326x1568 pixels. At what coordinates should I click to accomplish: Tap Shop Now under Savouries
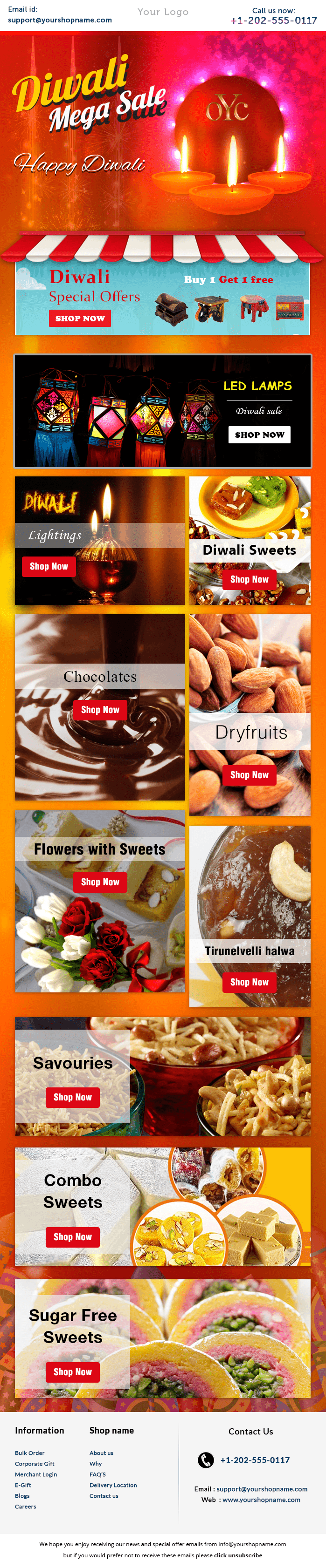(72, 1097)
